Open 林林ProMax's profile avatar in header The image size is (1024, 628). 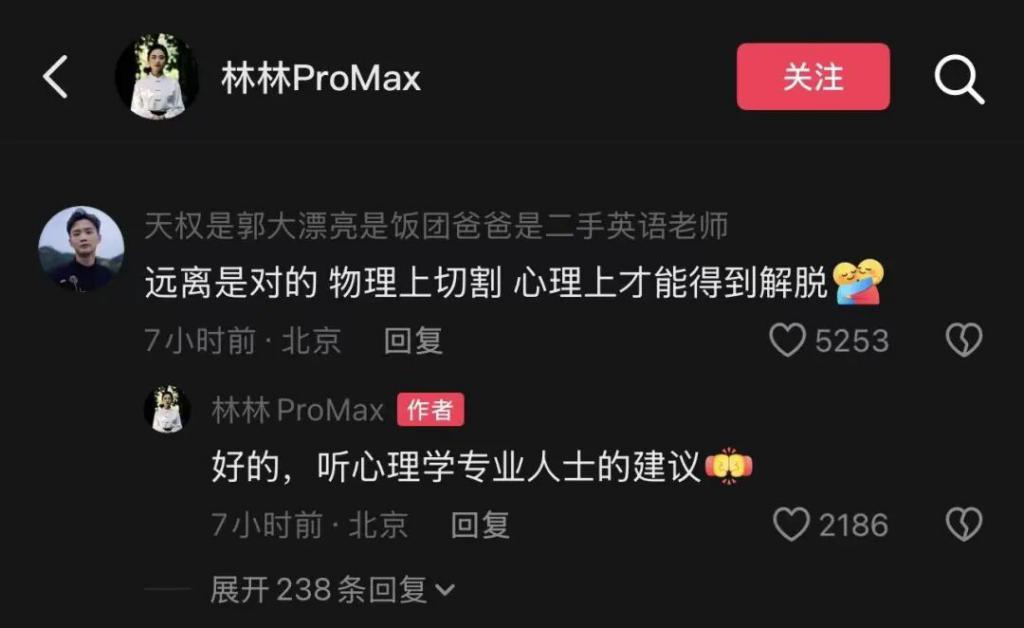(157, 78)
